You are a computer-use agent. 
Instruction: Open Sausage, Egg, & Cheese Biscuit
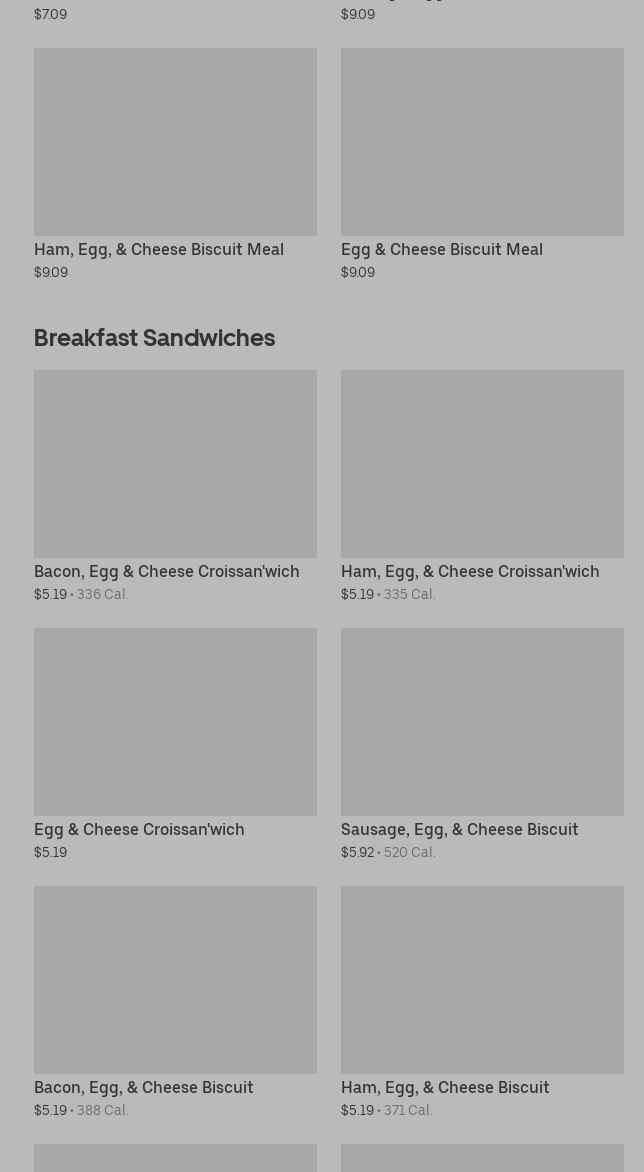coord(482,744)
